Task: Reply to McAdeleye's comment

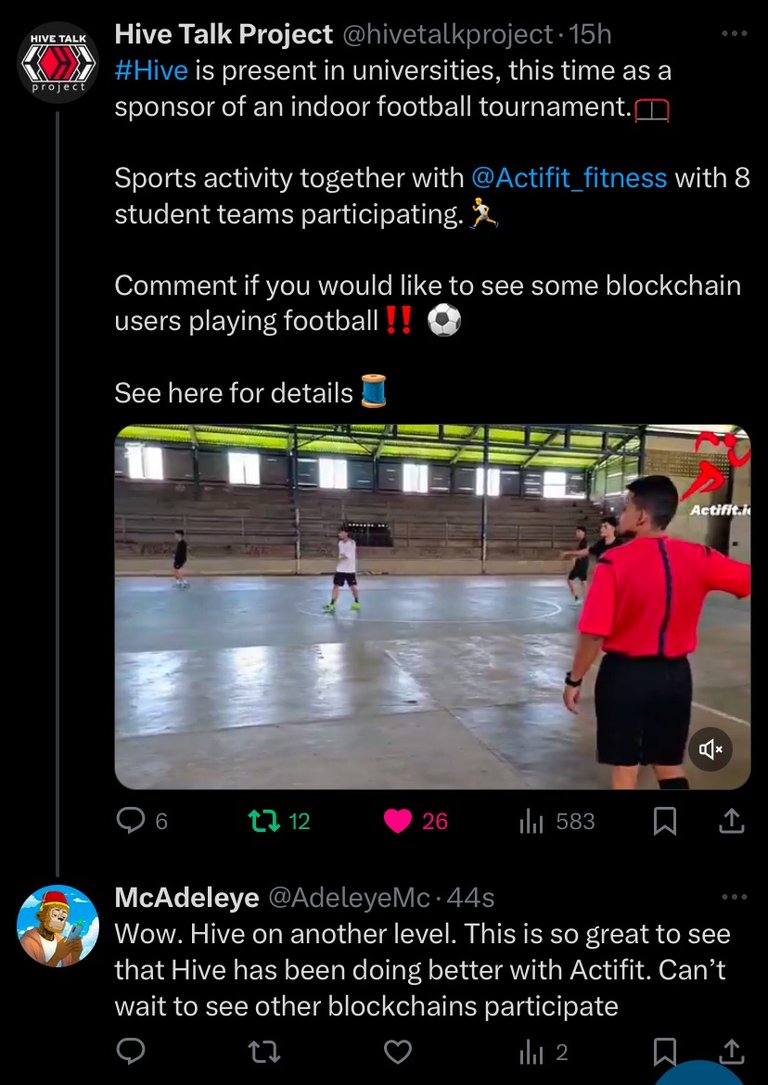Action: 132,1051
